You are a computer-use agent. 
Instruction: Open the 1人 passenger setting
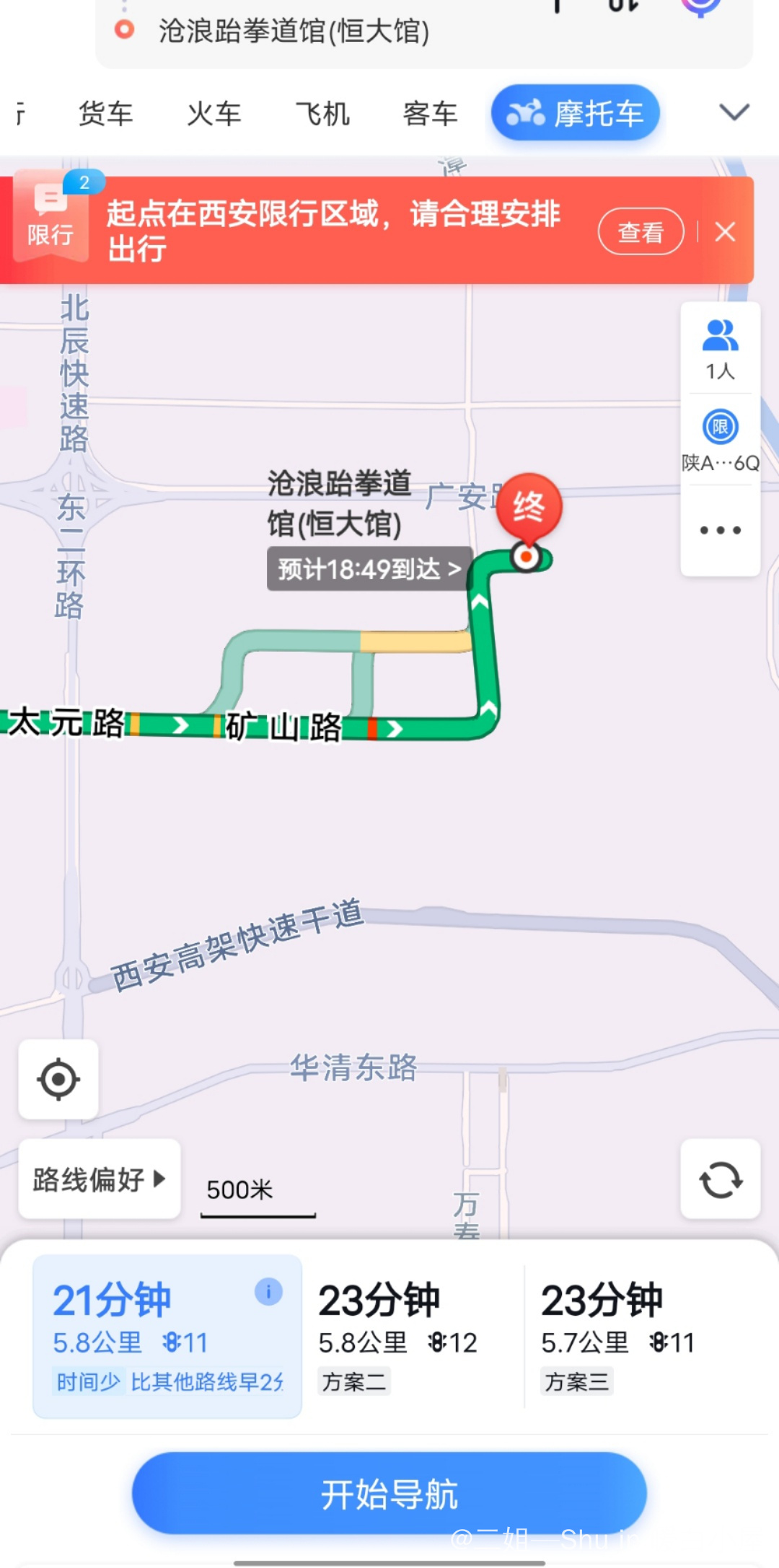(720, 350)
